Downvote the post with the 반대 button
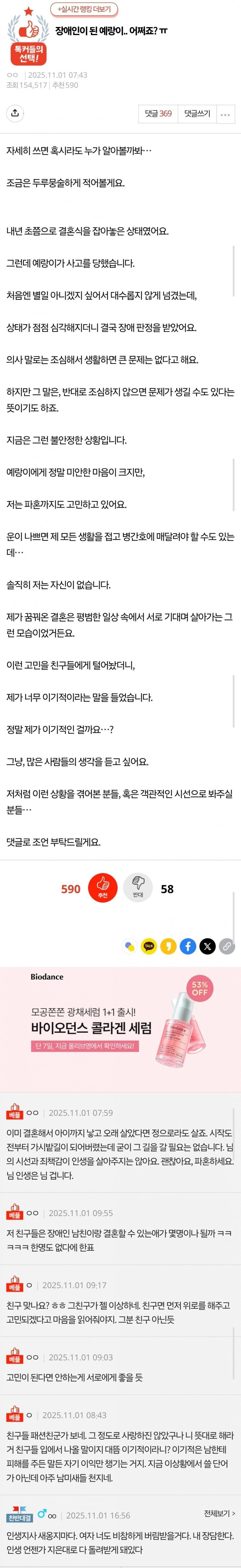The width and height of the screenshot is (241, 1568). pyautogui.click(x=138, y=889)
